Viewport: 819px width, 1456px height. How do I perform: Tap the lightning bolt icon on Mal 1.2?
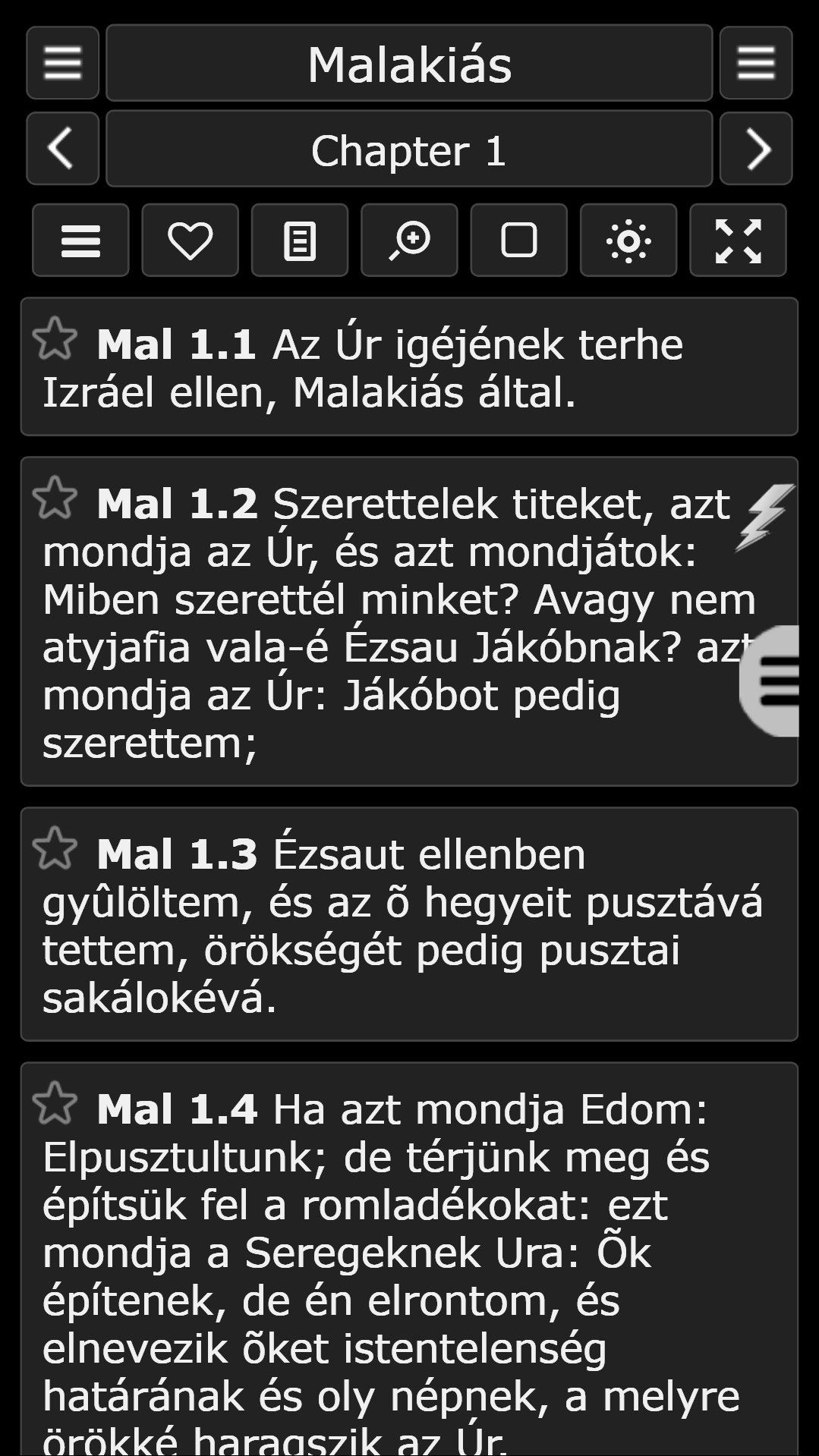point(764,517)
